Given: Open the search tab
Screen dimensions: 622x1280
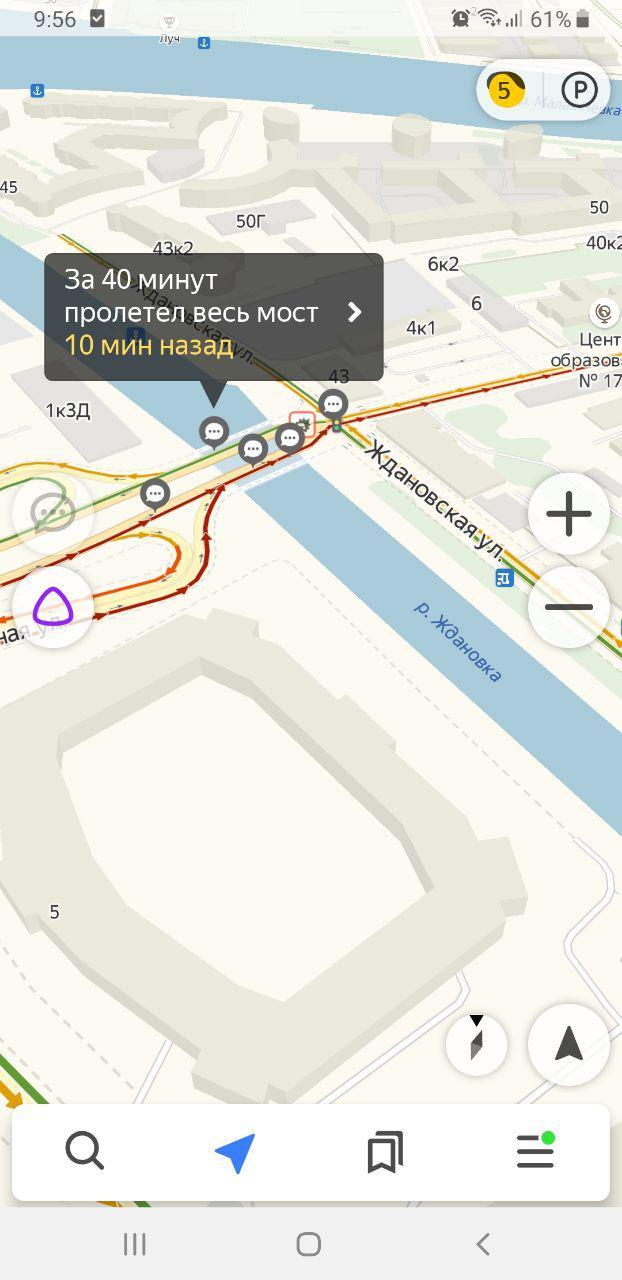Looking at the screenshot, I should coord(85,1152).
